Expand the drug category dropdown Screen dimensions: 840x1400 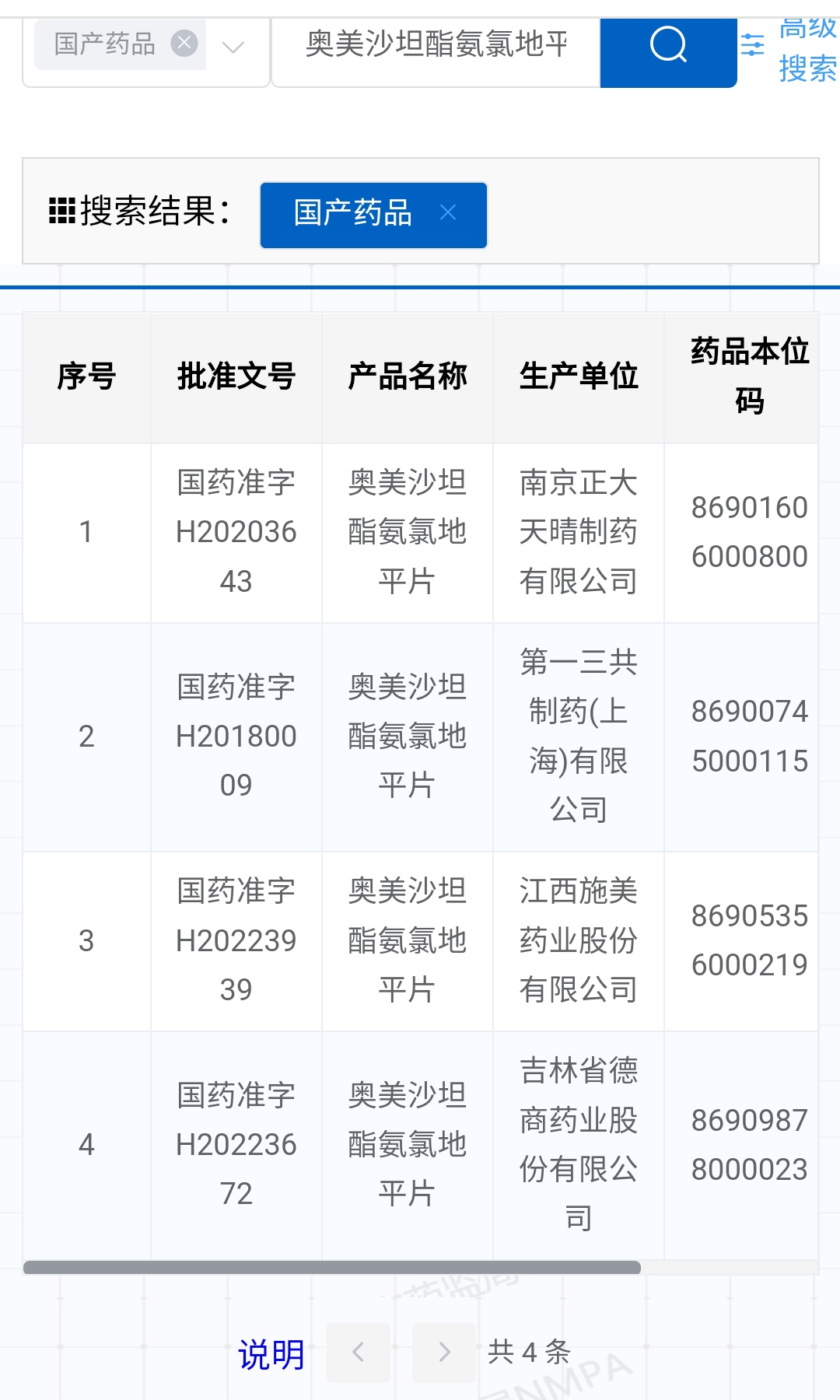click(233, 47)
